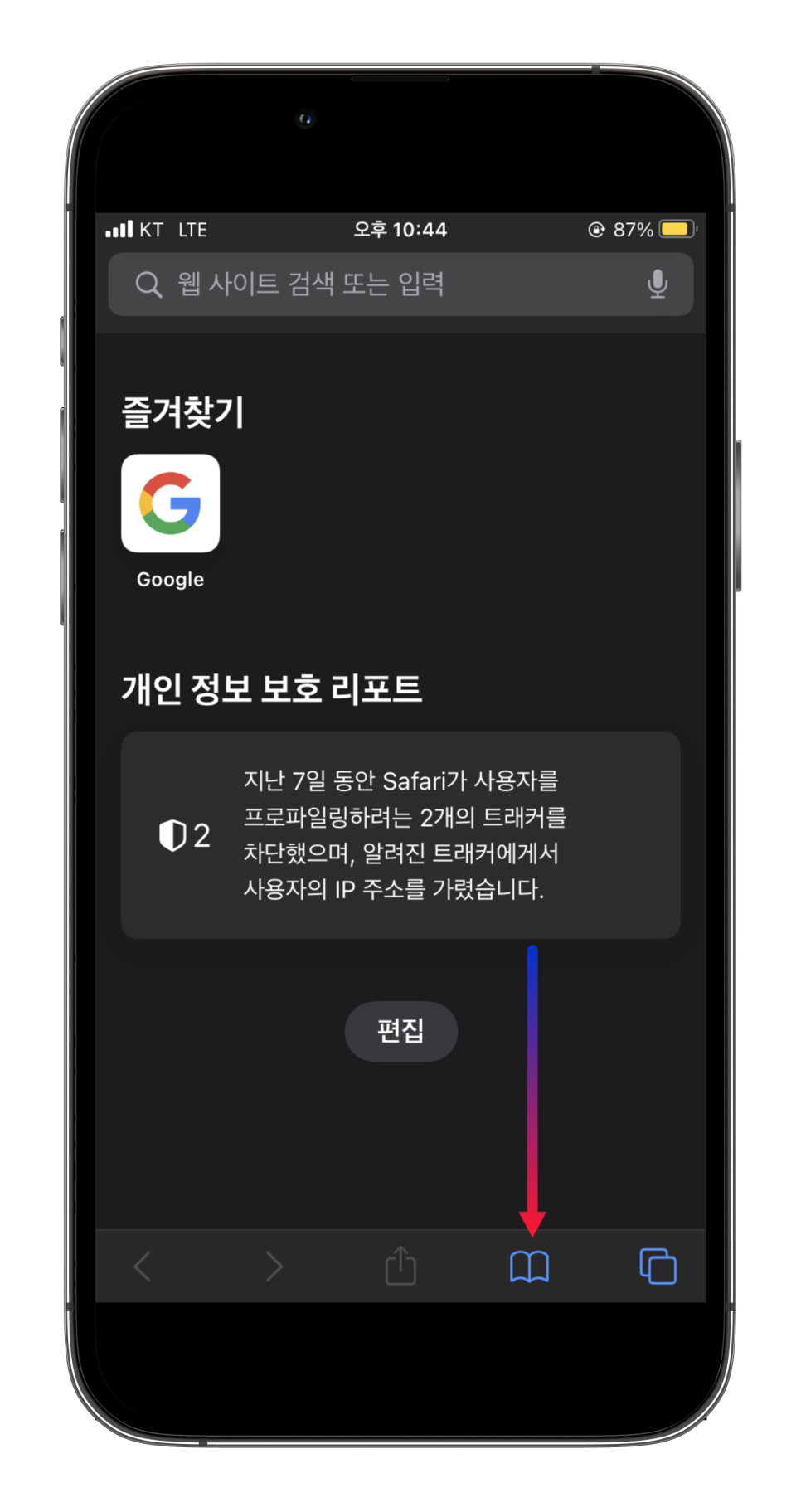Tap the website search or address field
The width and height of the screenshot is (801, 1512).
point(400,284)
